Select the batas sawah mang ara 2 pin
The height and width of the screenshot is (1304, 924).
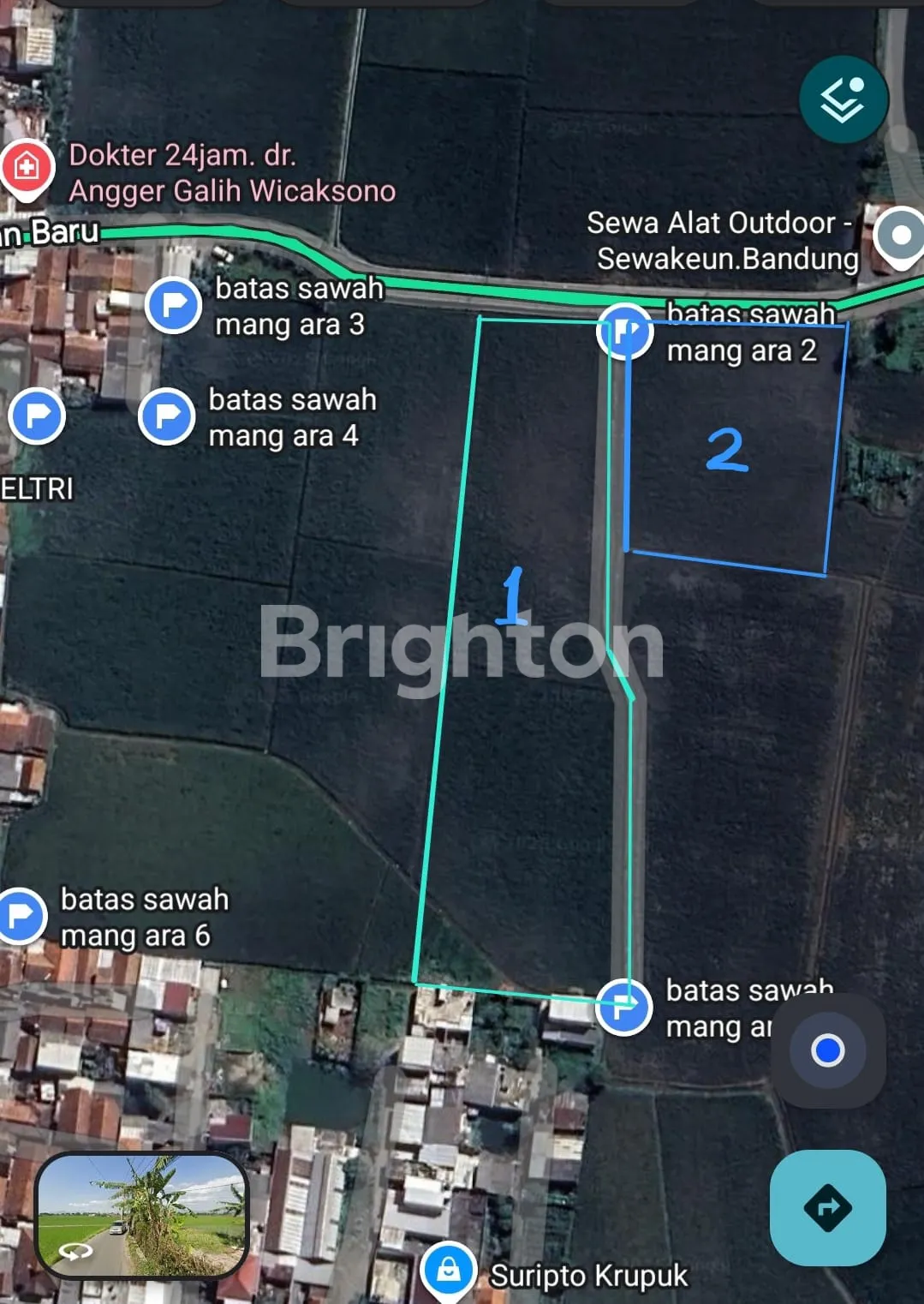[x=624, y=332]
